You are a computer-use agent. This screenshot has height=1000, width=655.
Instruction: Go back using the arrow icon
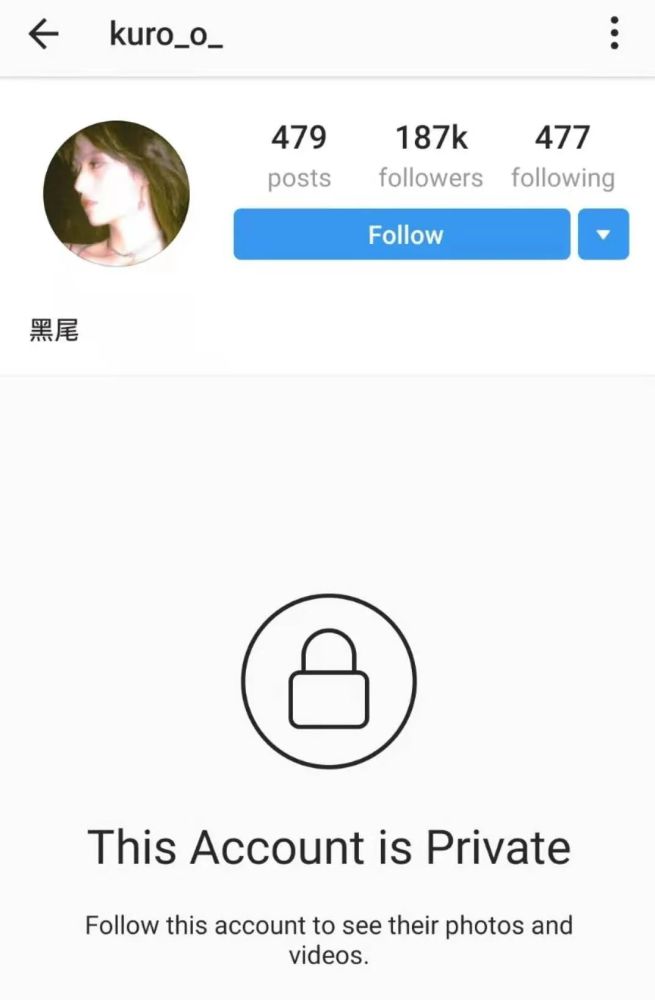tap(43, 35)
